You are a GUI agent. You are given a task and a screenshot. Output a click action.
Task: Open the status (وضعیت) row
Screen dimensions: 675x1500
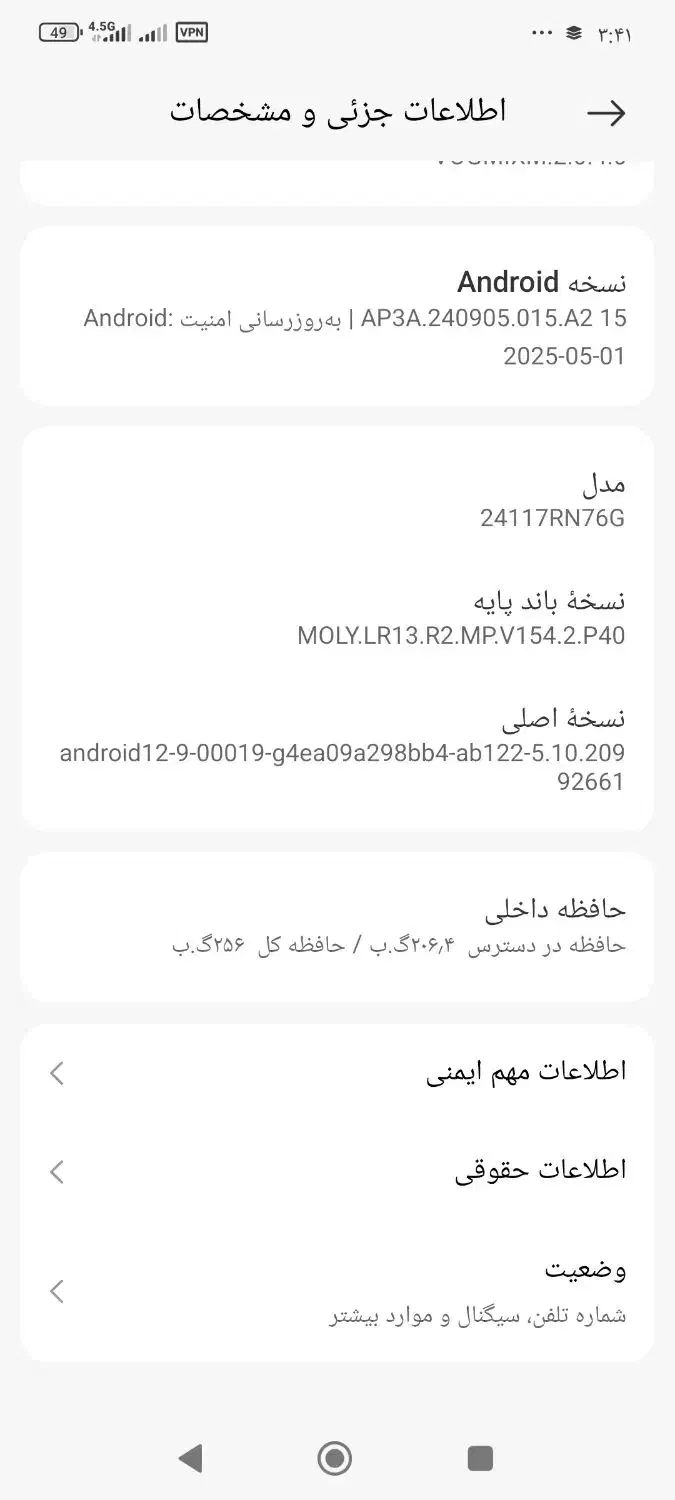[x=337, y=1290]
